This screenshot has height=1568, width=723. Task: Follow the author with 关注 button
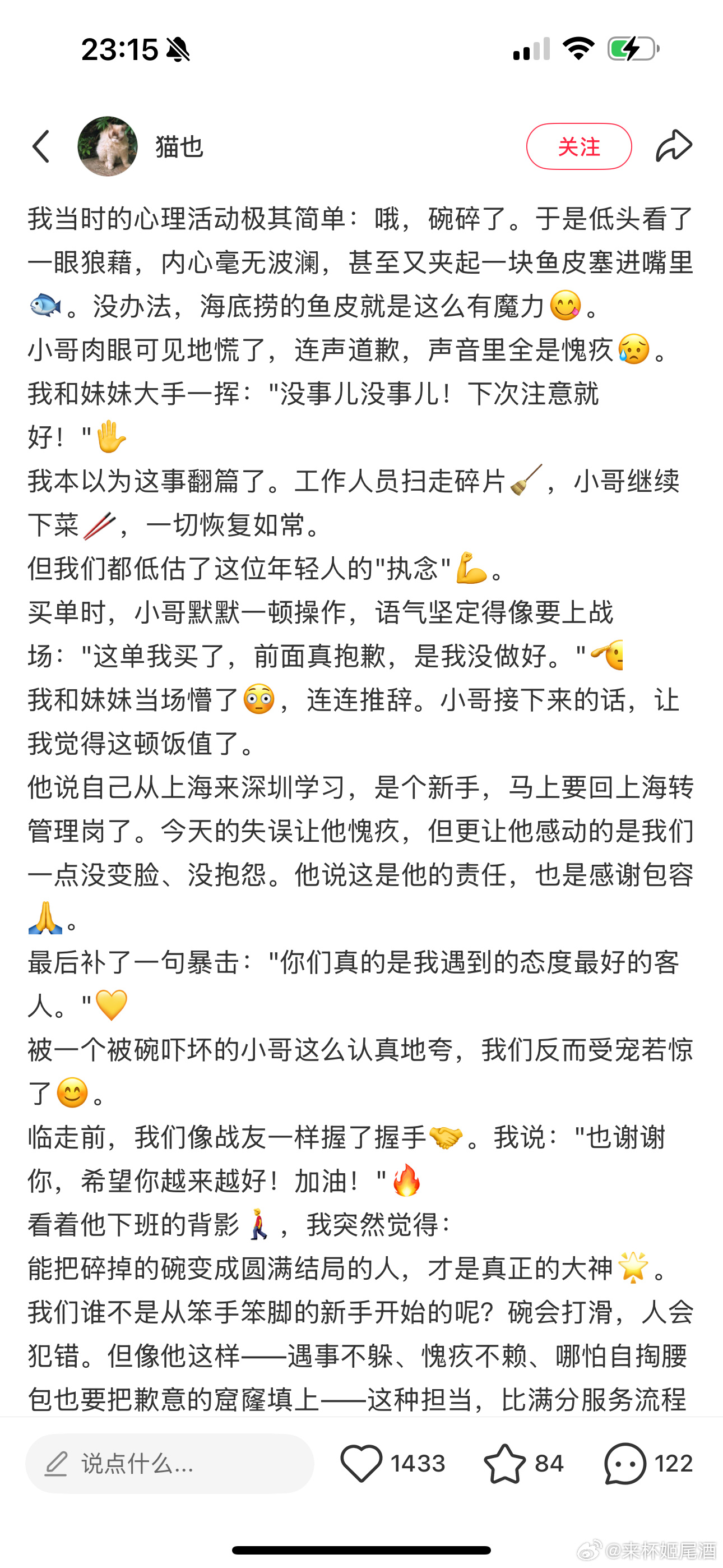click(x=578, y=147)
